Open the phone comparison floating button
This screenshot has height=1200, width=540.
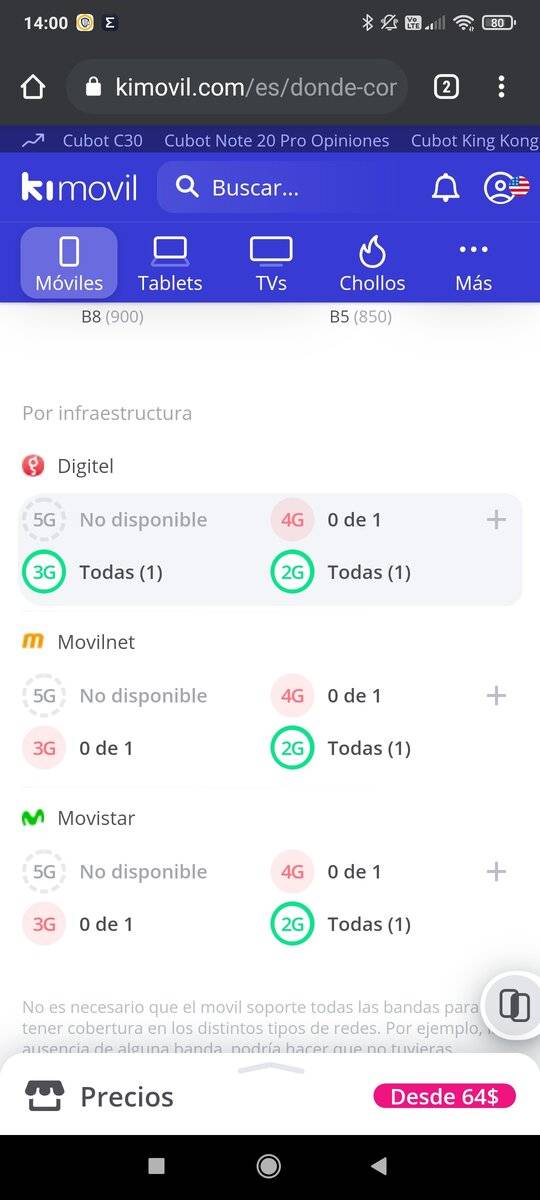tap(514, 1004)
